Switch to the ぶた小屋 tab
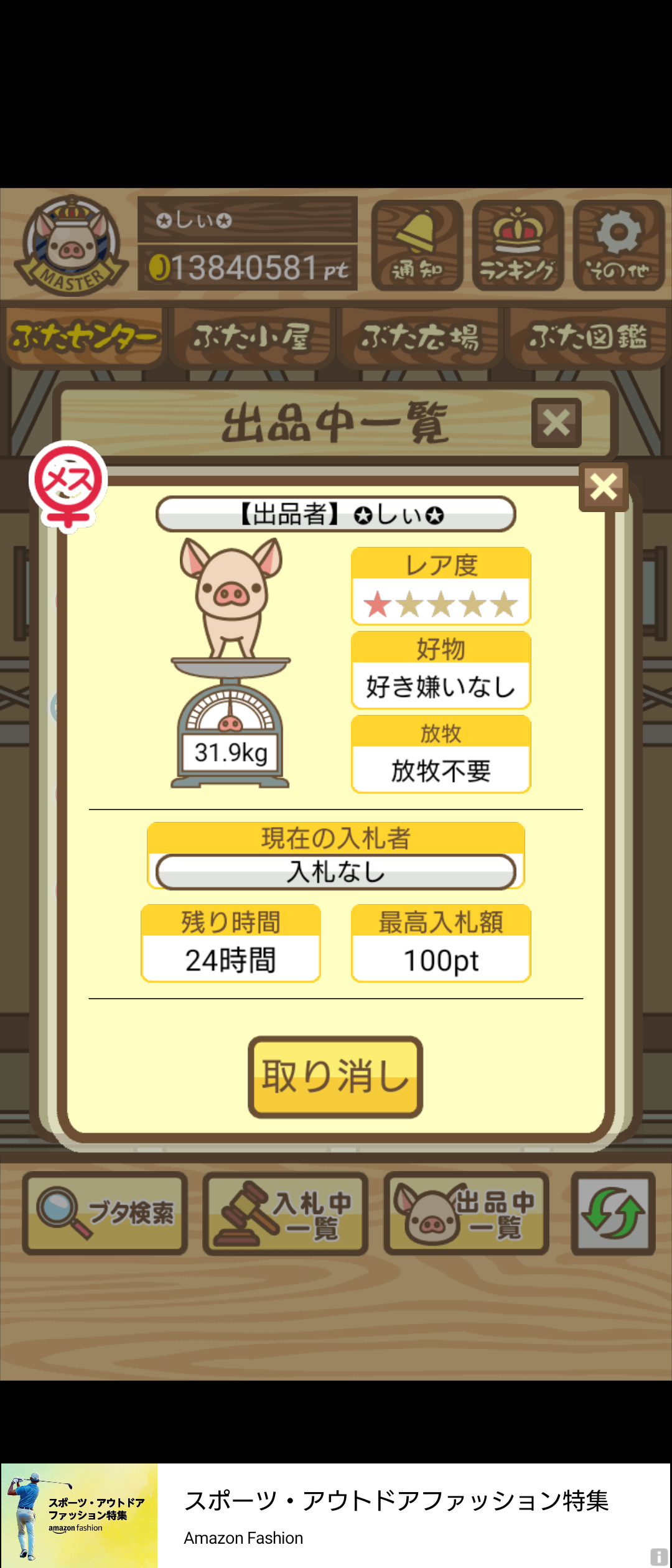The width and height of the screenshot is (672, 1568). coord(252,337)
